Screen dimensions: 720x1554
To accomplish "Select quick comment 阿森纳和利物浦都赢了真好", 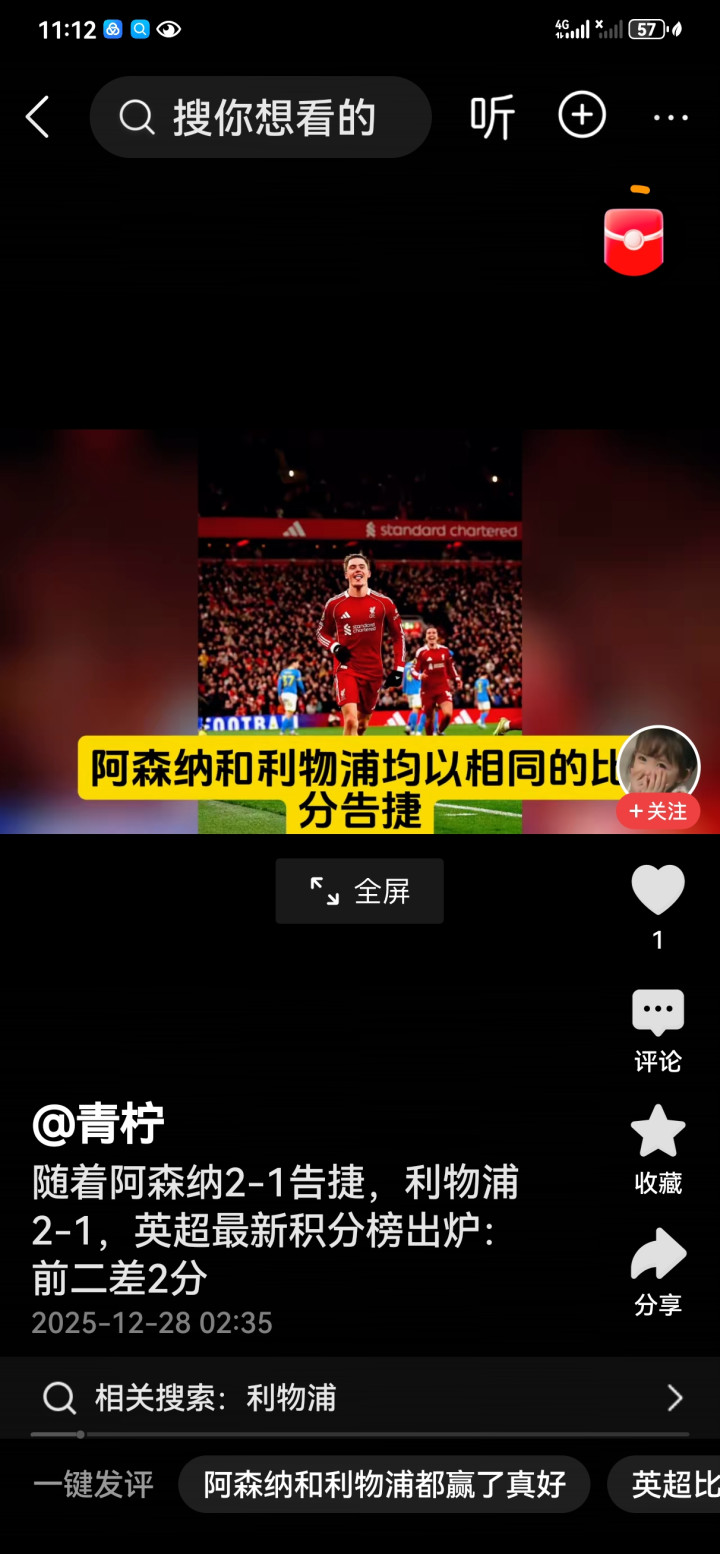I will click(384, 1485).
